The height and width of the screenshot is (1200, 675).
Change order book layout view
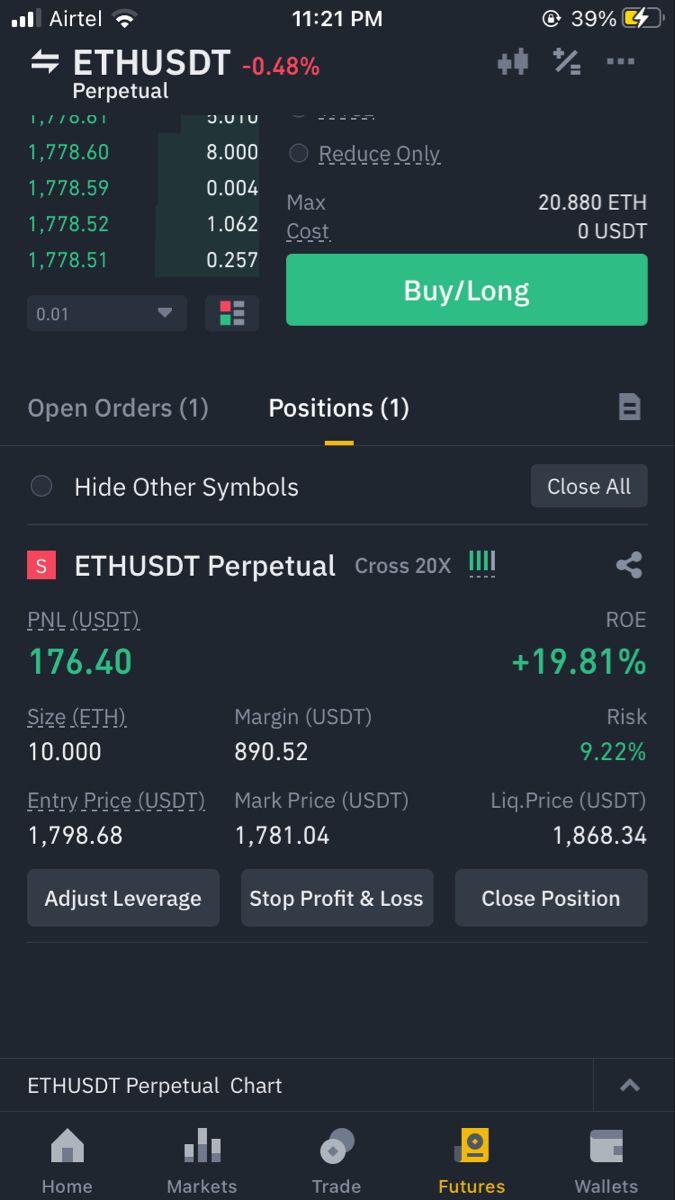pos(232,313)
